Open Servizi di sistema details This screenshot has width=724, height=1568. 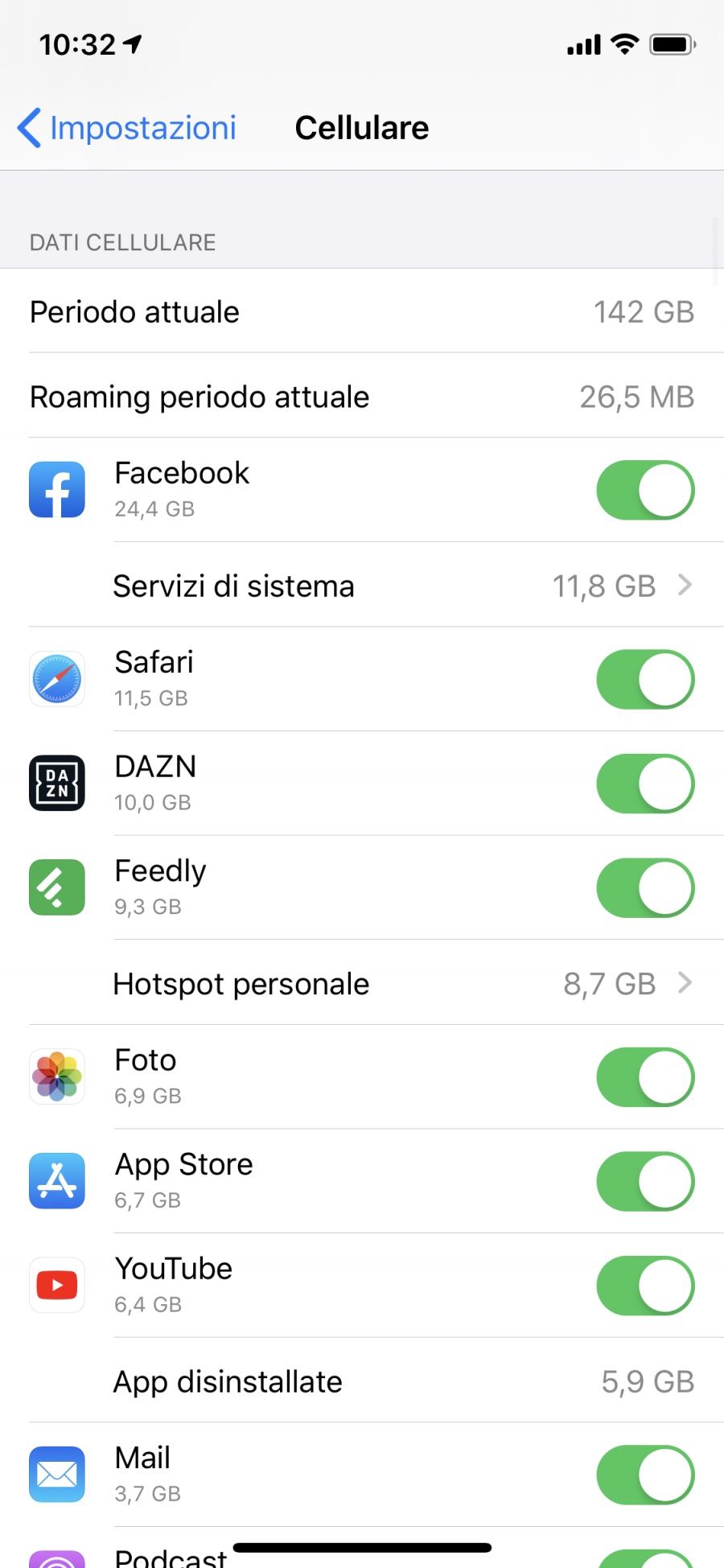[362, 586]
